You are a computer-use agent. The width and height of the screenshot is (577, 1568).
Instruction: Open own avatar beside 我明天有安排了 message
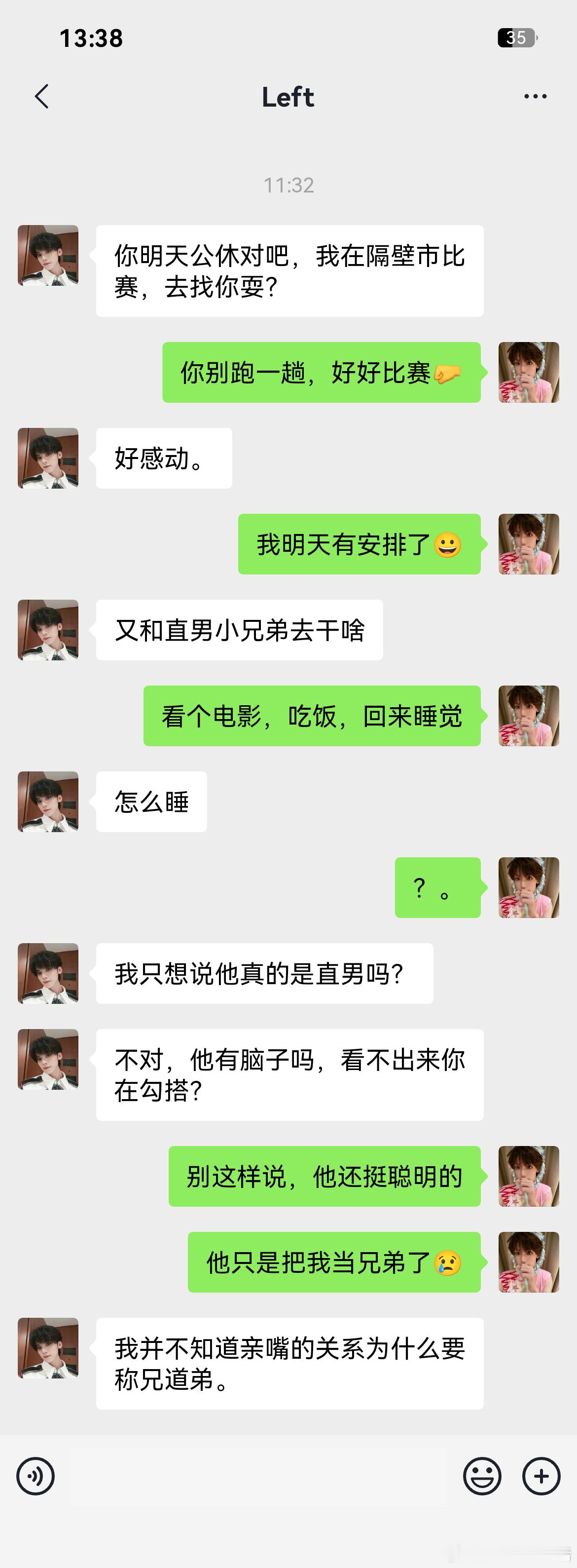coord(529,544)
